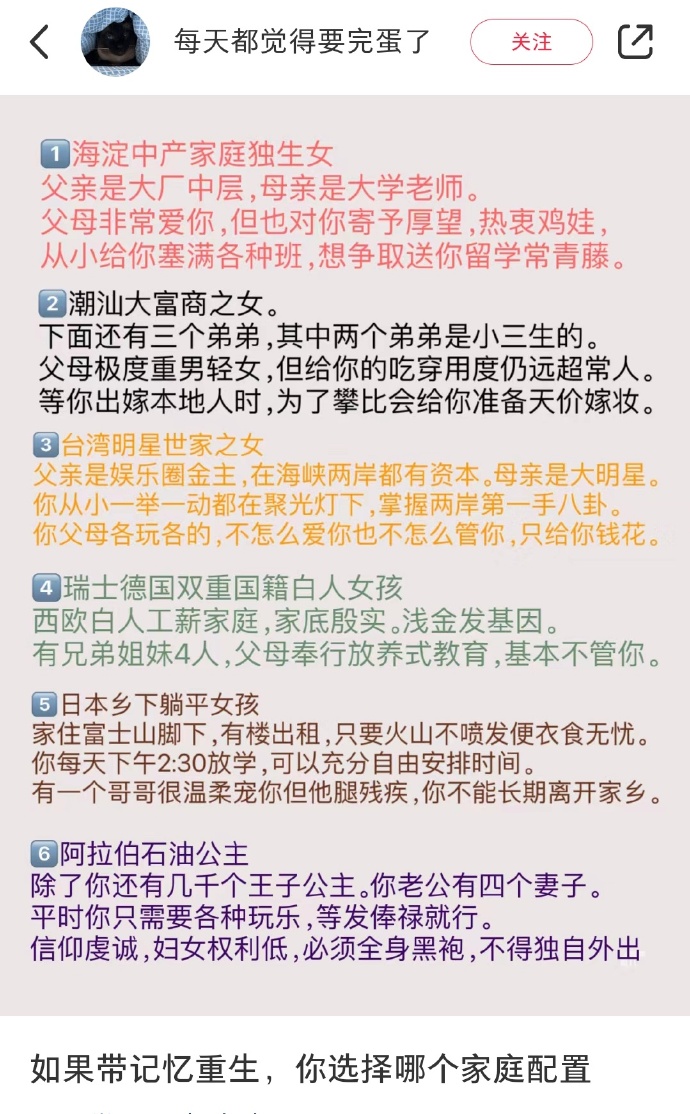
Task: Open the 每天都觉得要完蛋了 profile name
Action: (x=303, y=42)
